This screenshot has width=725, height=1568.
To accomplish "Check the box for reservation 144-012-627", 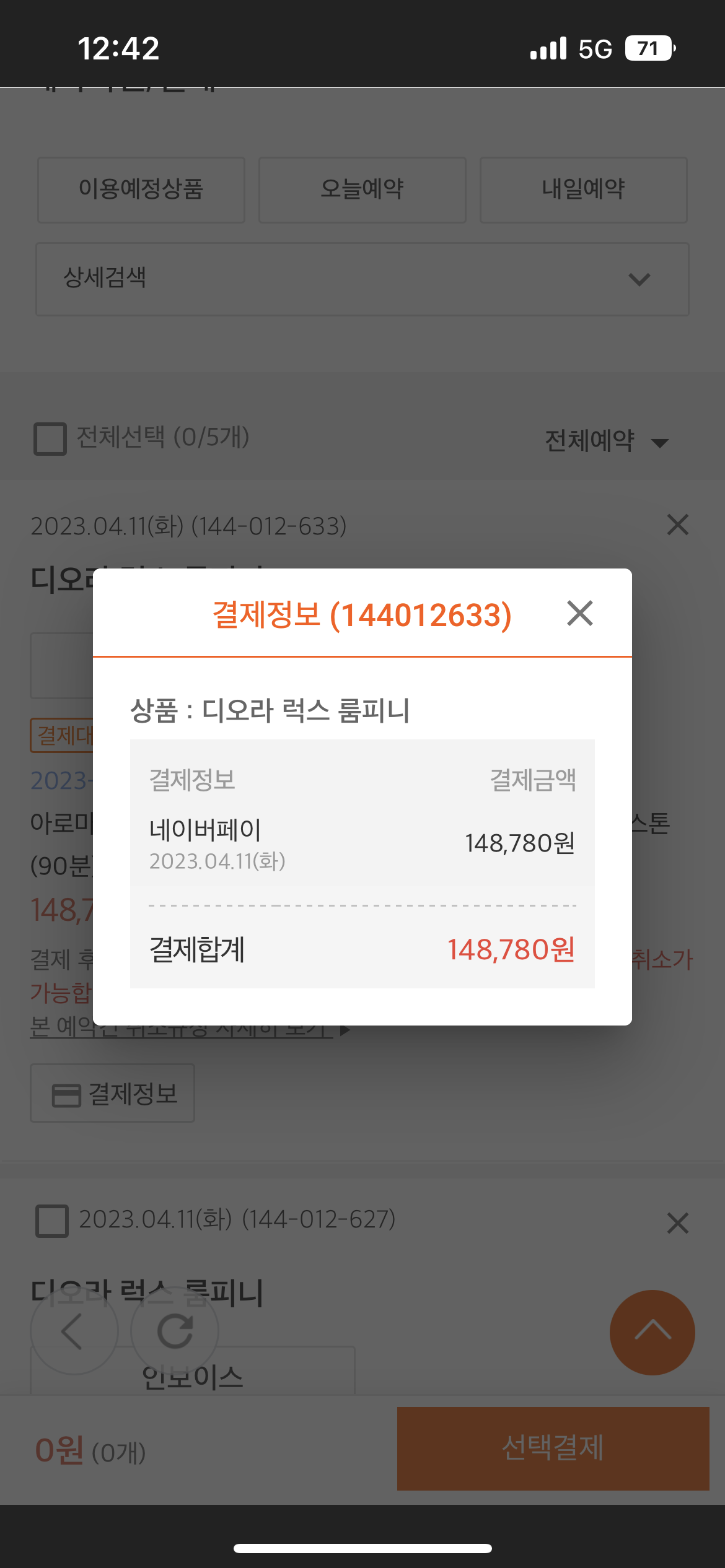I will [52, 1221].
